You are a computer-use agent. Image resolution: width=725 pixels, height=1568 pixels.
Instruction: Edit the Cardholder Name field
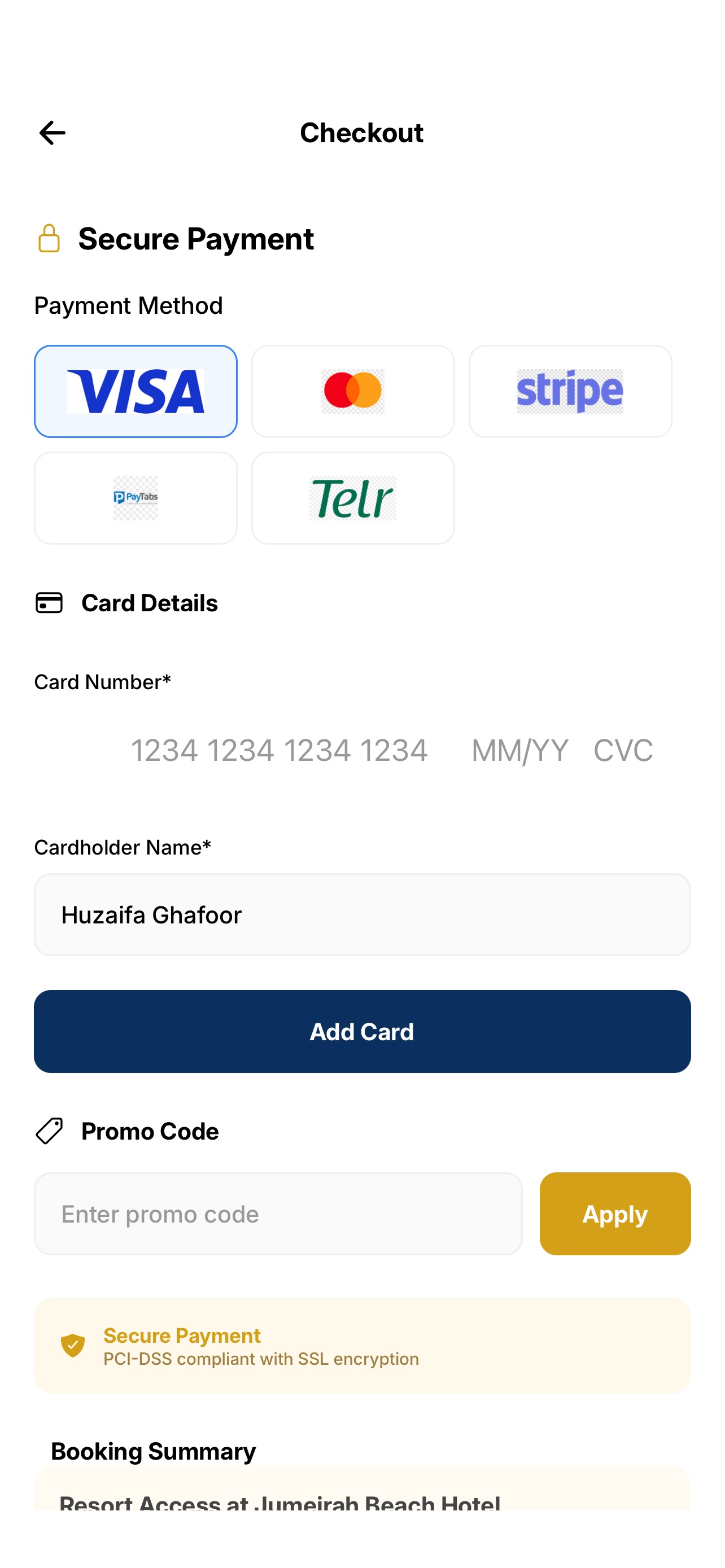362,914
